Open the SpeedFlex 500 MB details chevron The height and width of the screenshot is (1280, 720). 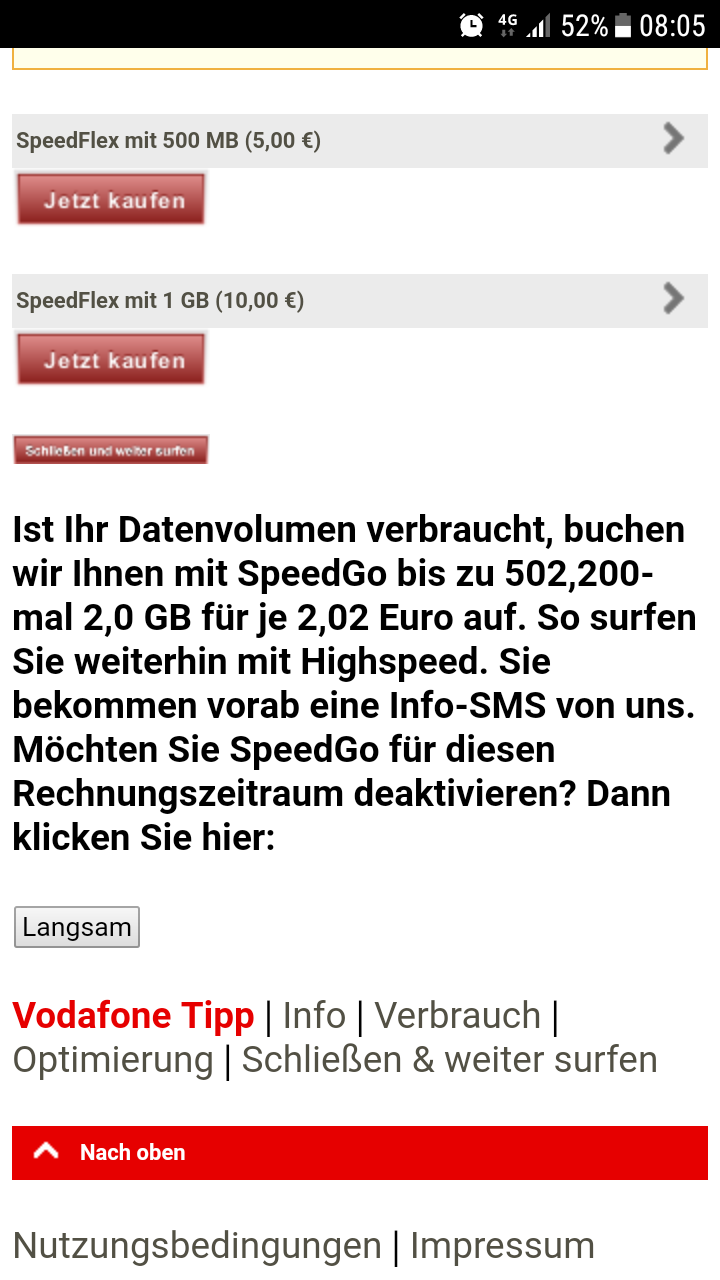(673, 140)
